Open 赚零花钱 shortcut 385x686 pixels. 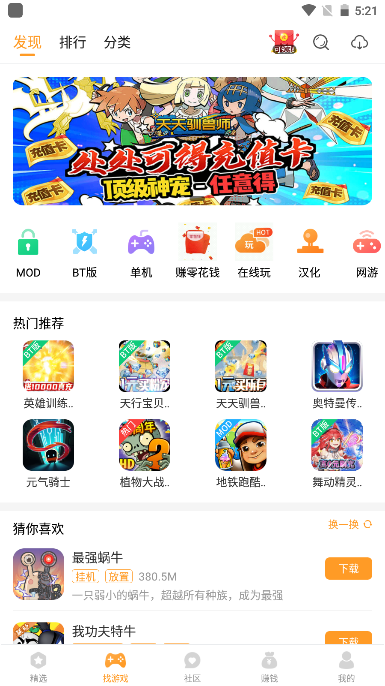click(x=197, y=251)
